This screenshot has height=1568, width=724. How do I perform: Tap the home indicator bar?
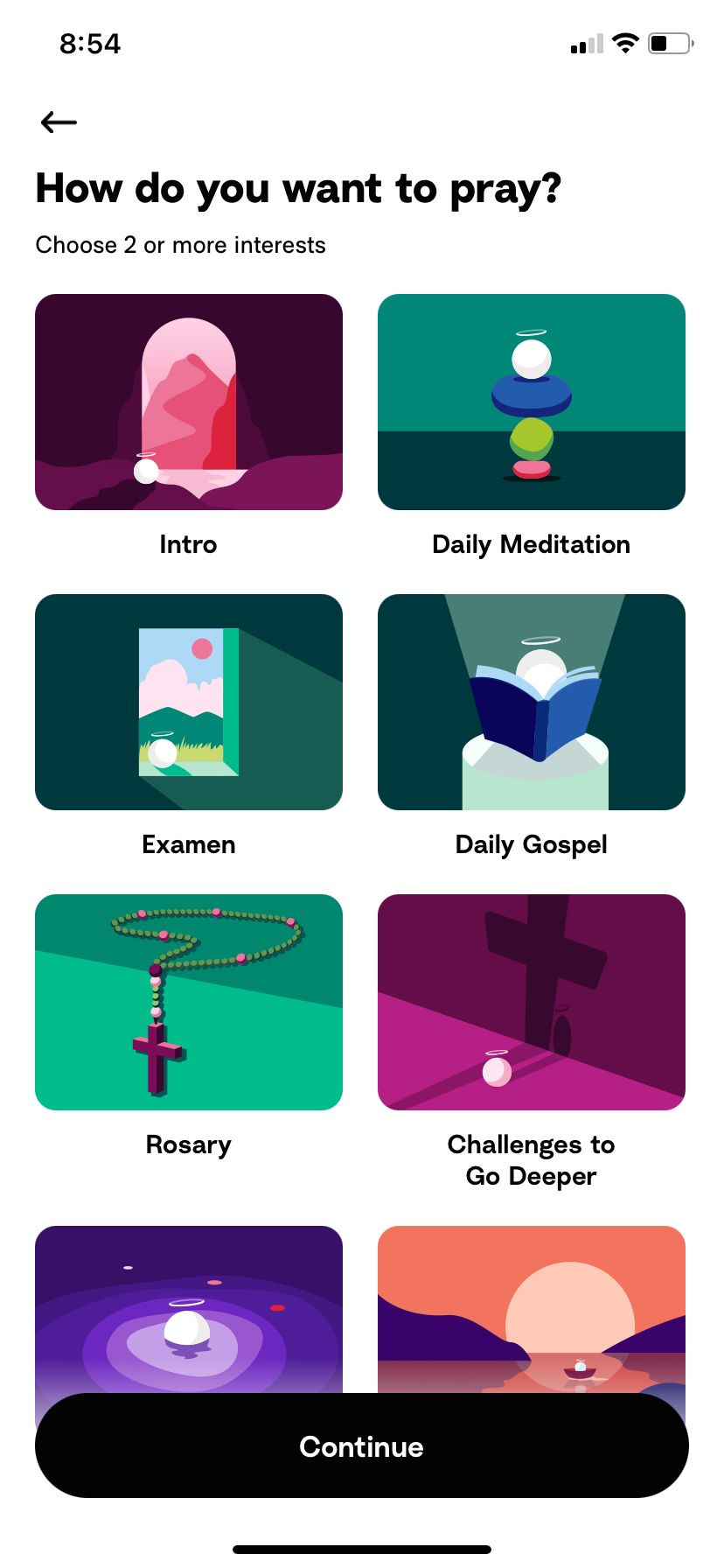click(x=361, y=1550)
